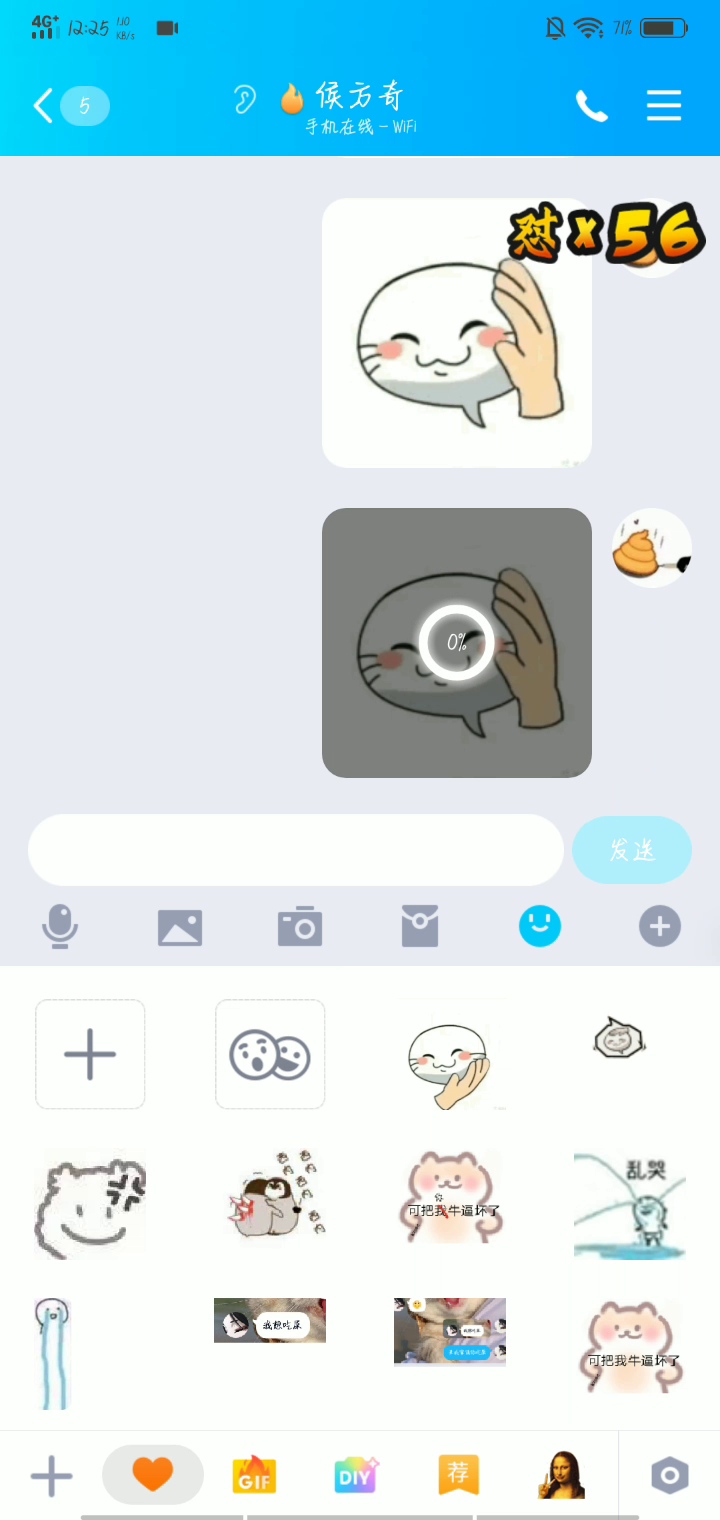Start a voice call with 侯方奇
Viewport: 720px width, 1520px height.
point(591,105)
